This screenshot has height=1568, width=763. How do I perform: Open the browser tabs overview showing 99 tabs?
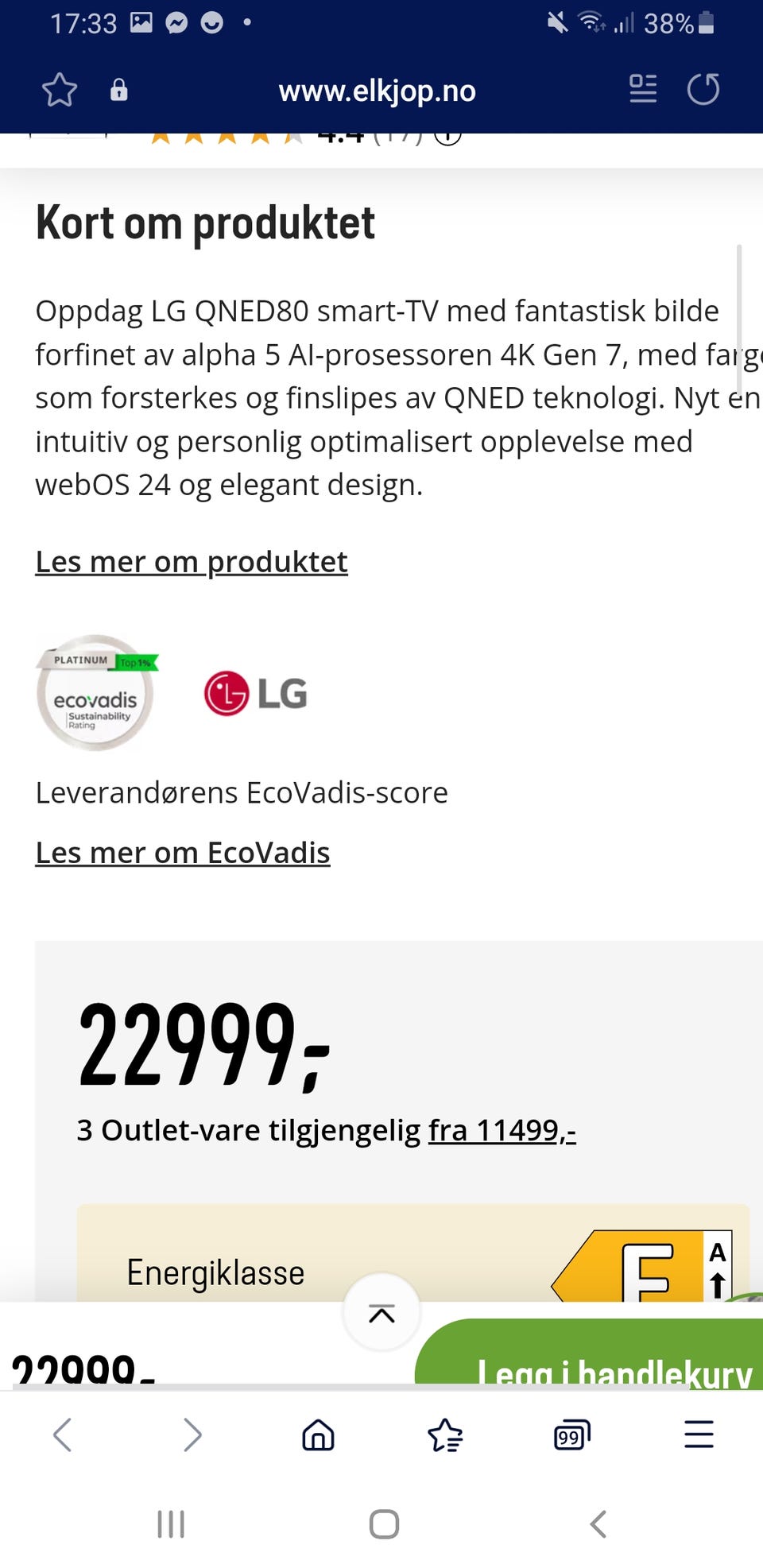coord(571,1434)
